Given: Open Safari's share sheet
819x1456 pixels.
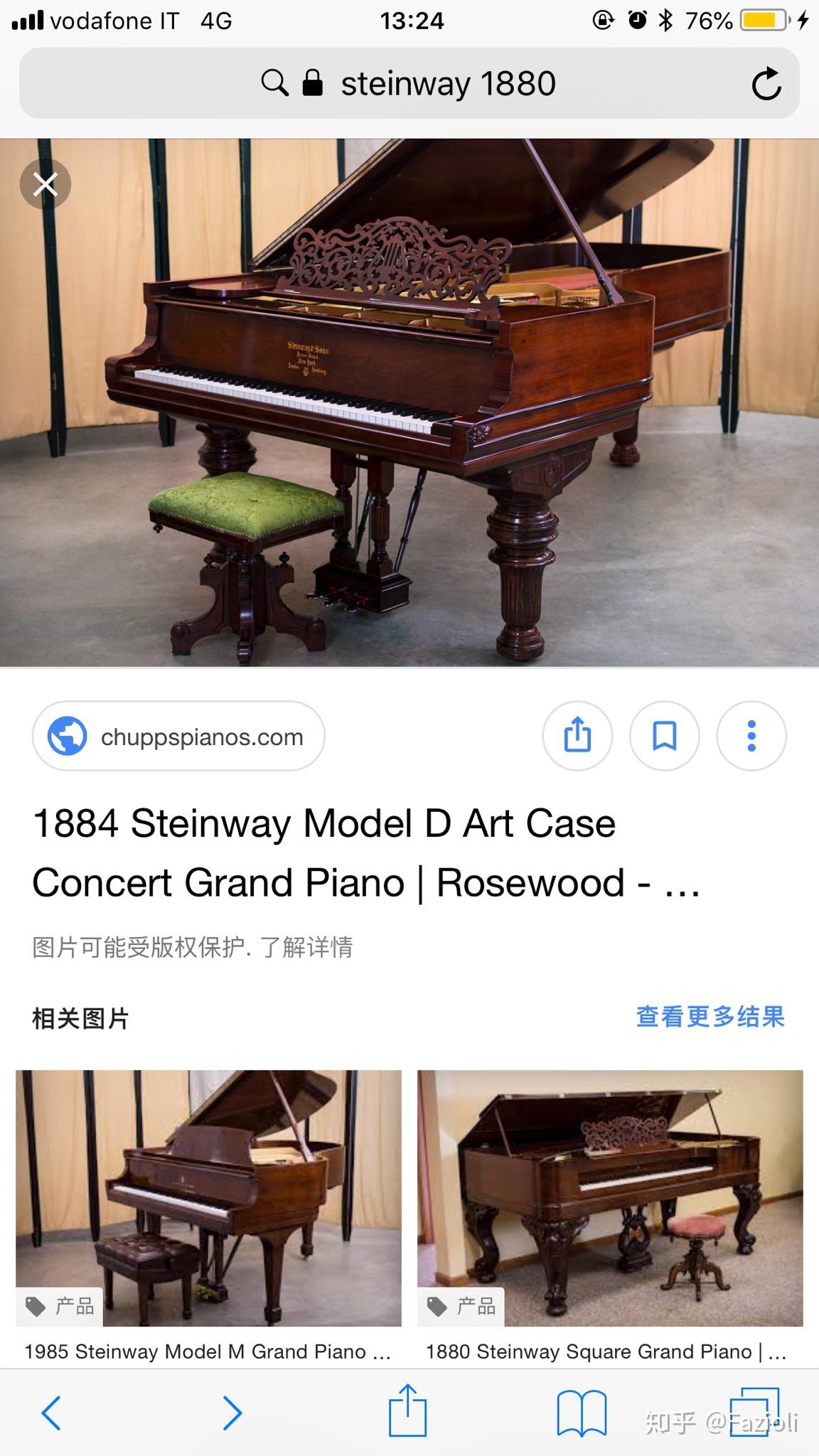Looking at the screenshot, I should [x=407, y=1410].
